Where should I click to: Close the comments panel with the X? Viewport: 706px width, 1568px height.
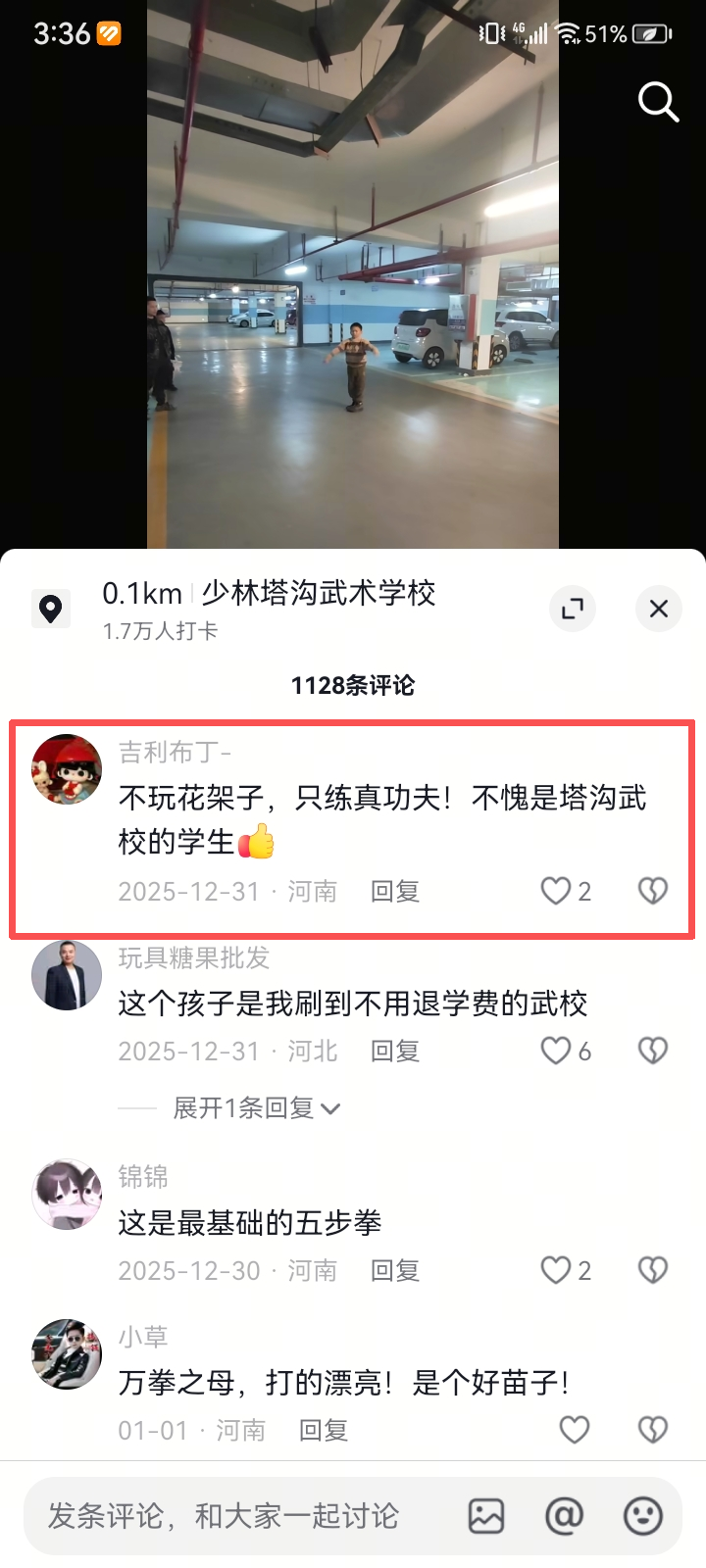click(x=658, y=609)
